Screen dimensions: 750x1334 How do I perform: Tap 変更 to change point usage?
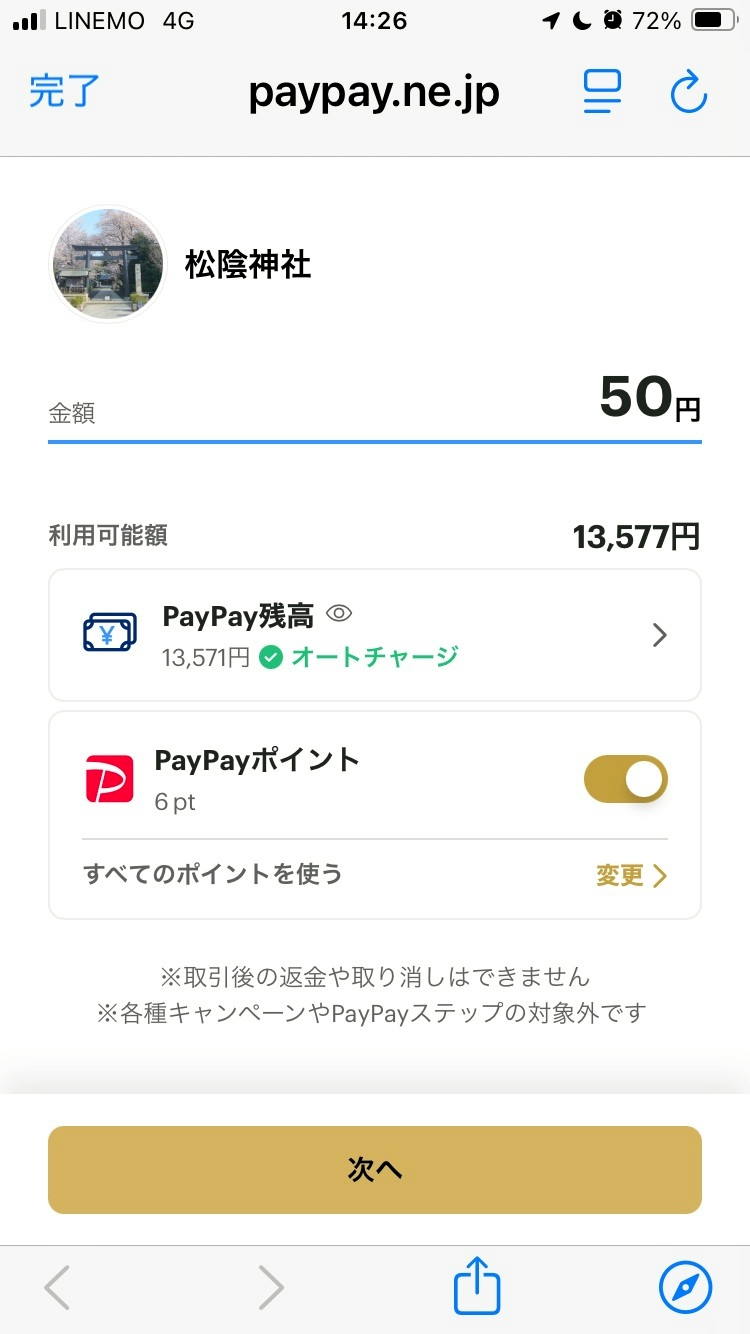pos(630,876)
